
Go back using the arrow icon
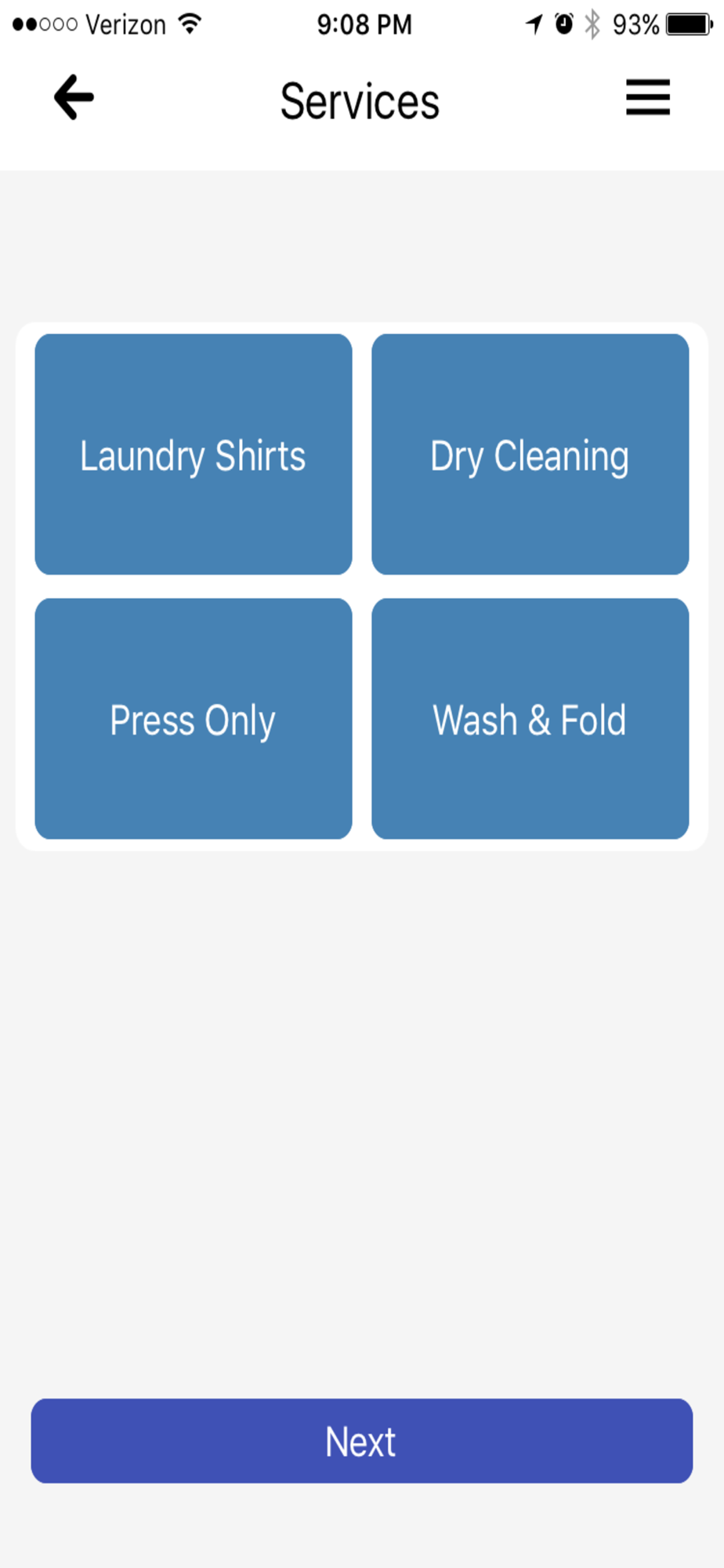point(74,97)
